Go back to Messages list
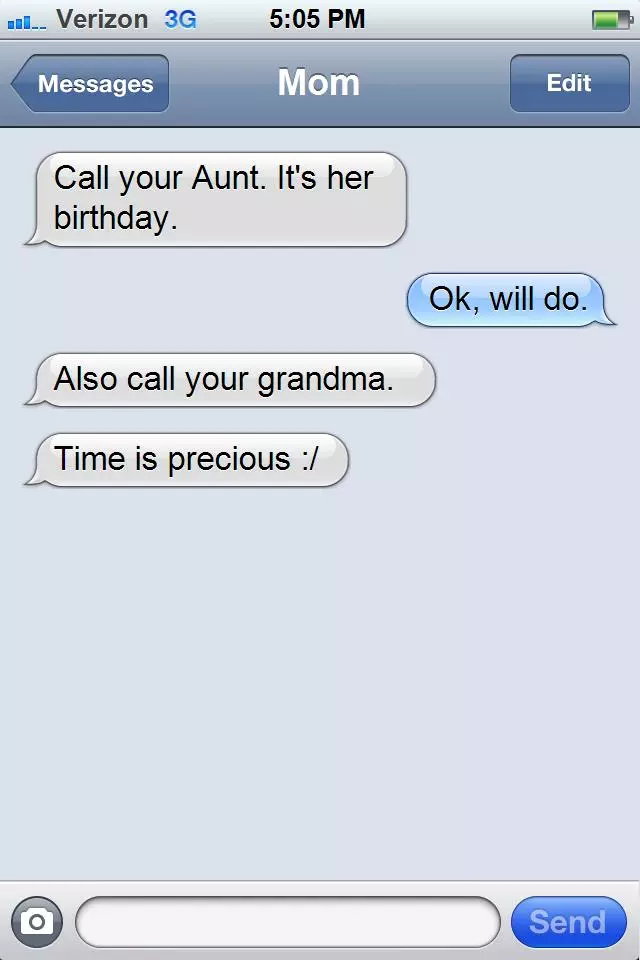The image size is (640, 960). (x=92, y=84)
